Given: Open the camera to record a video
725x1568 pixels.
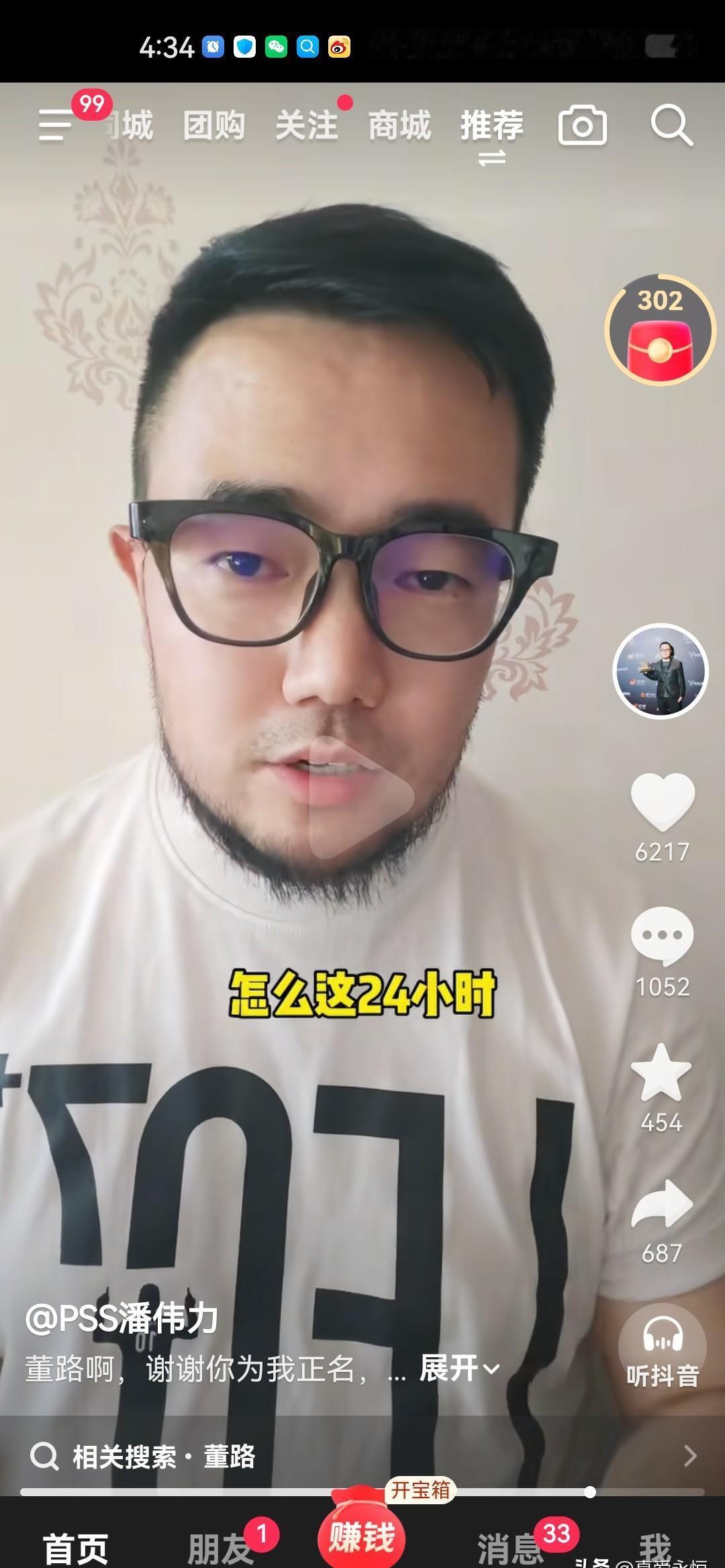Looking at the screenshot, I should click(583, 125).
